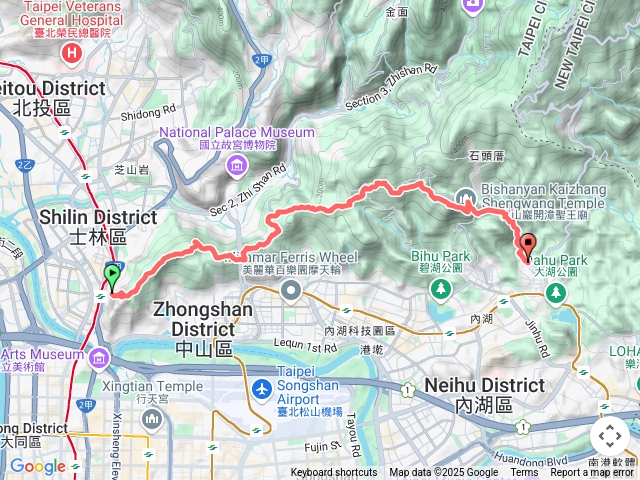
Task: Tap the Miramar Ferris Wheel marker
Action: pyautogui.click(x=292, y=290)
